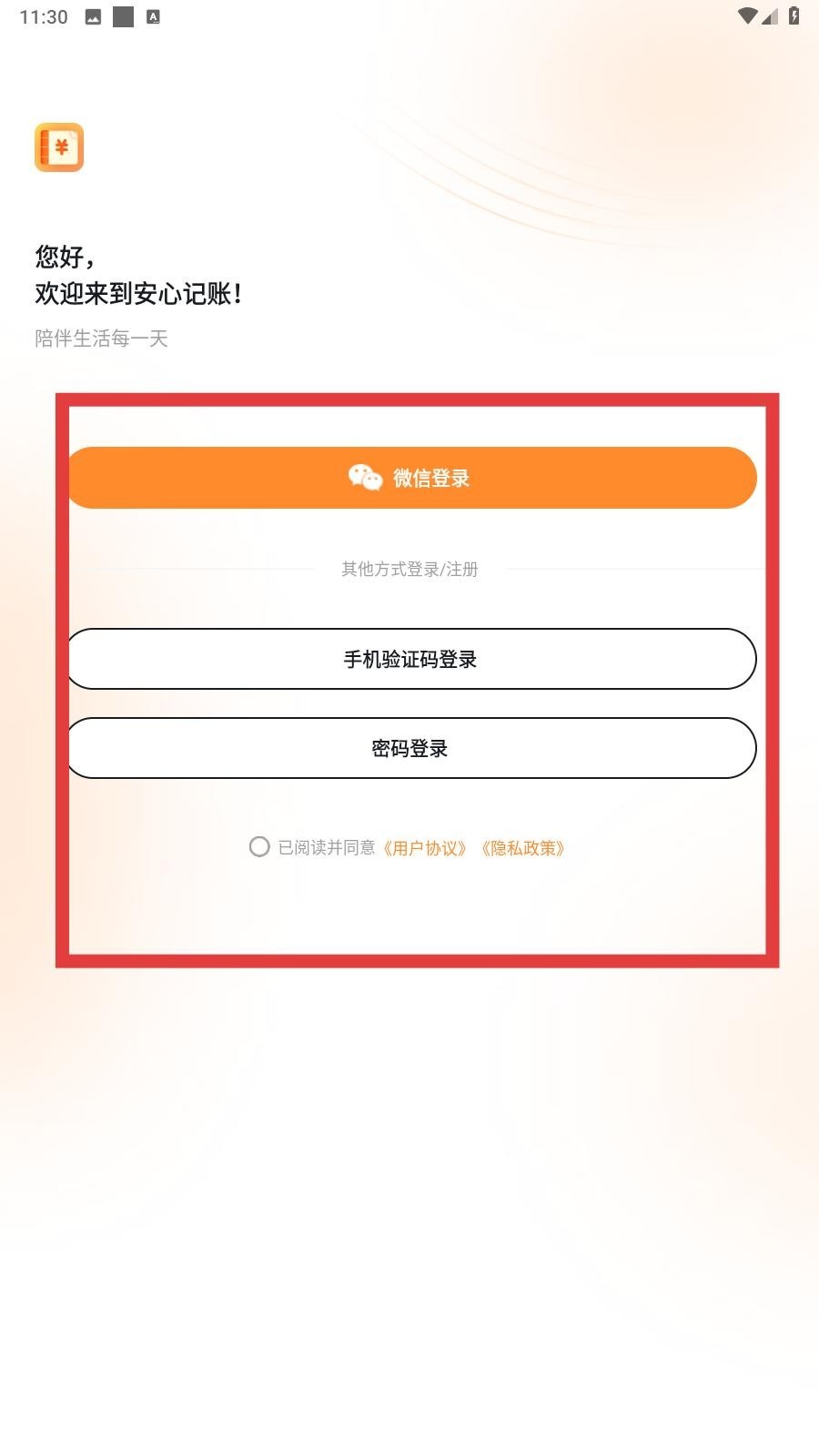This screenshot has width=819, height=1456.
Task: Click the tagline 陪伴生活每一天
Action: tap(102, 339)
